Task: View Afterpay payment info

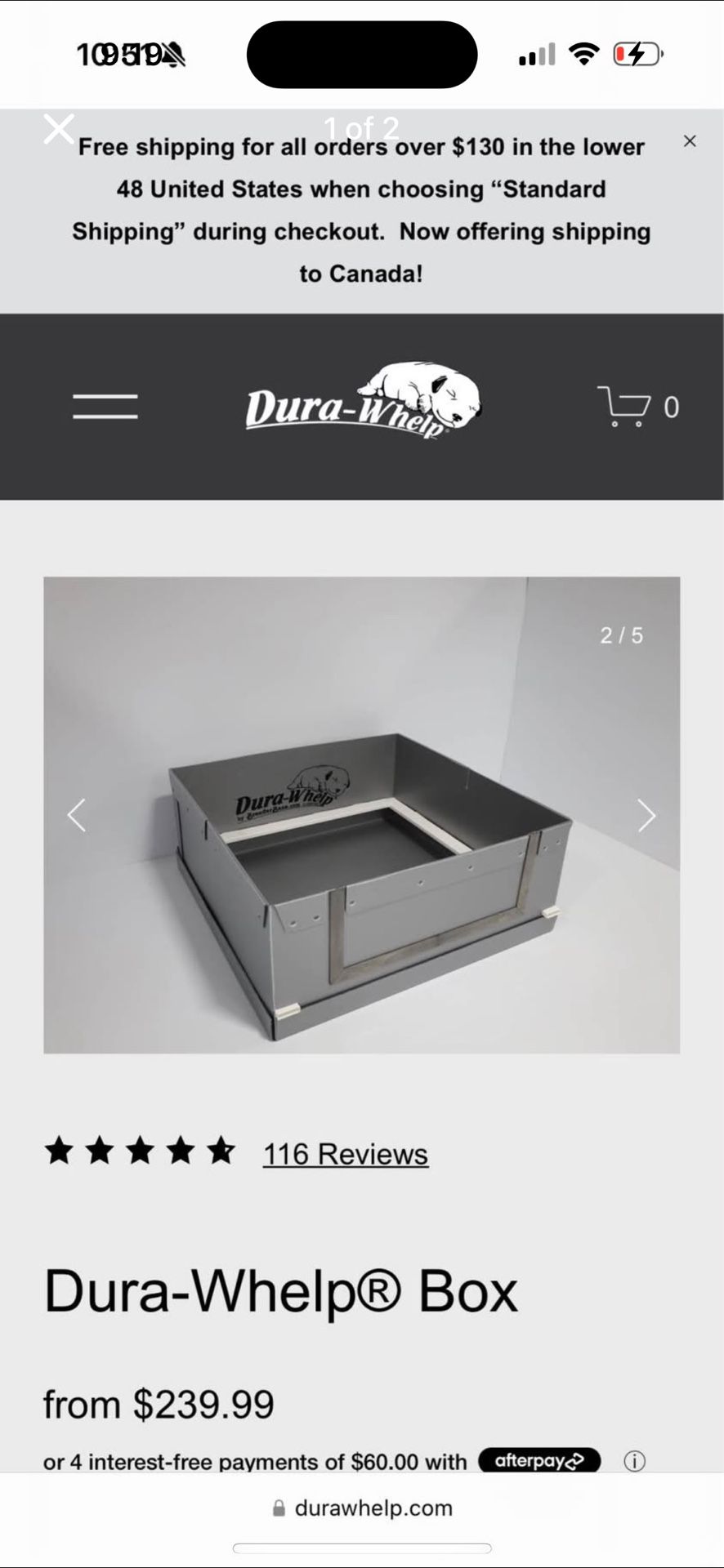Action: [634, 1461]
